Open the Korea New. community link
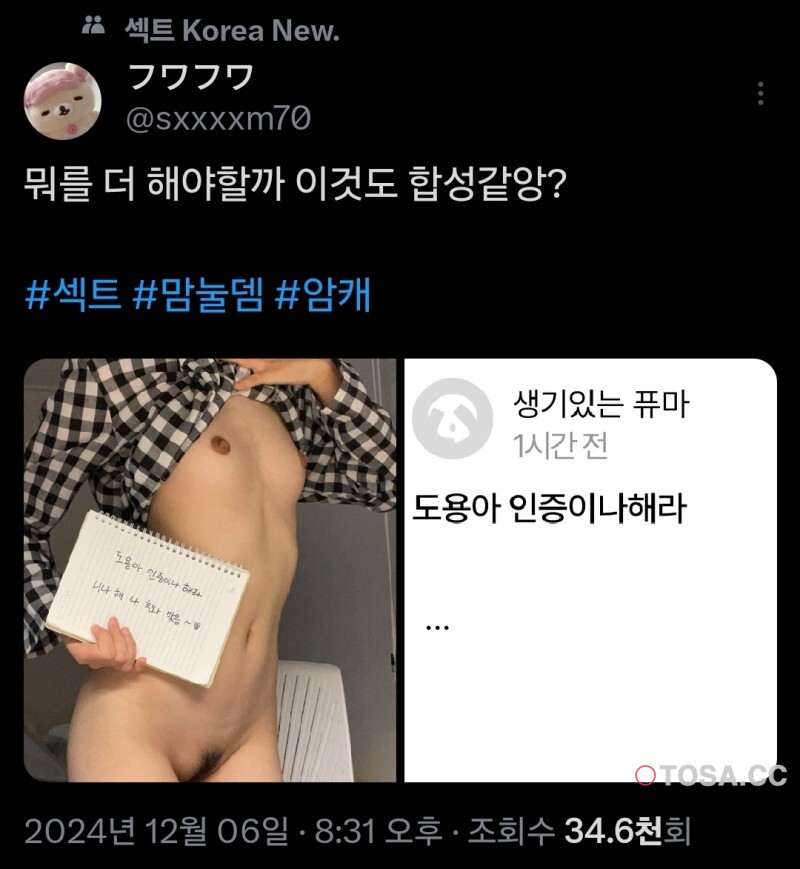 pos(231,31)
